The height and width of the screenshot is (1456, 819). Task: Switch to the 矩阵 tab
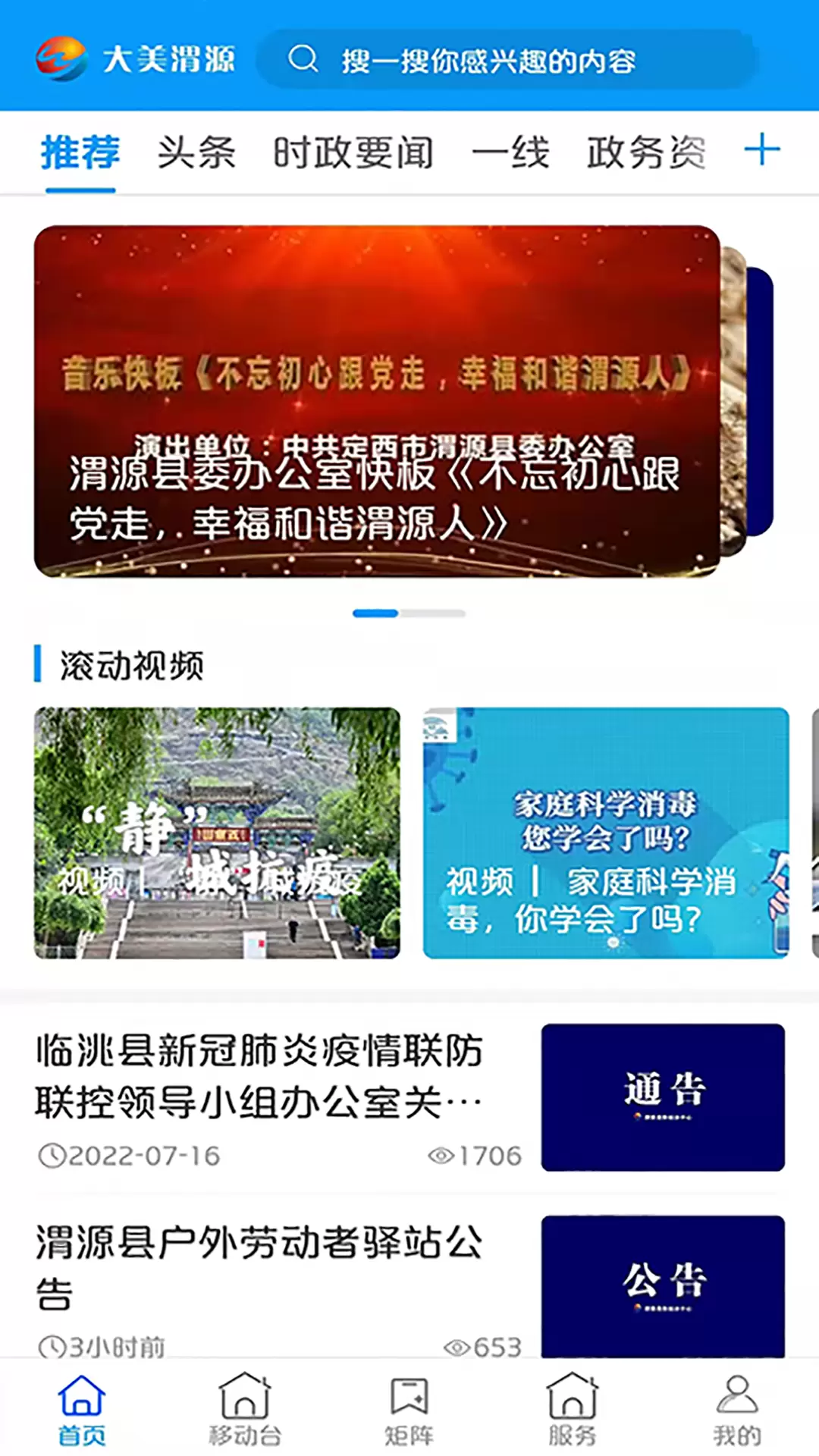[x=409, y=1409]
